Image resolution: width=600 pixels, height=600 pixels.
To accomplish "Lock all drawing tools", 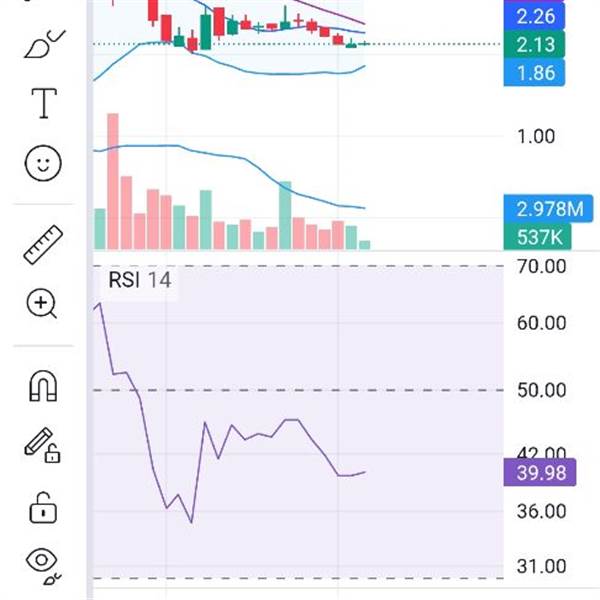I will point(43,507).
